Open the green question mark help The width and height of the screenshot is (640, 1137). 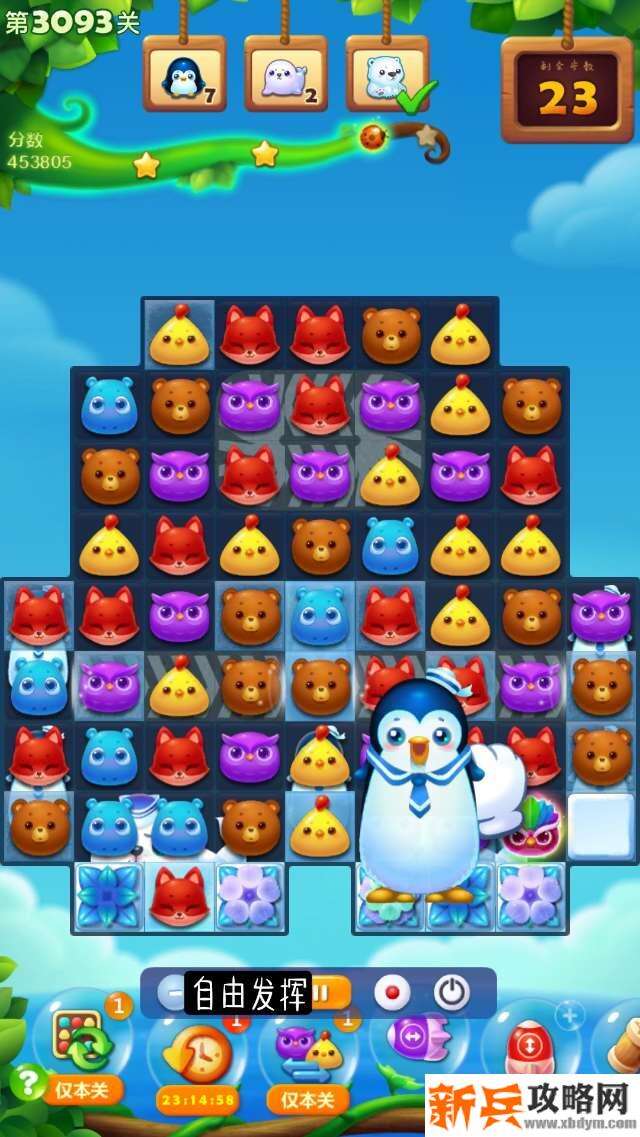pos(28,1081)
